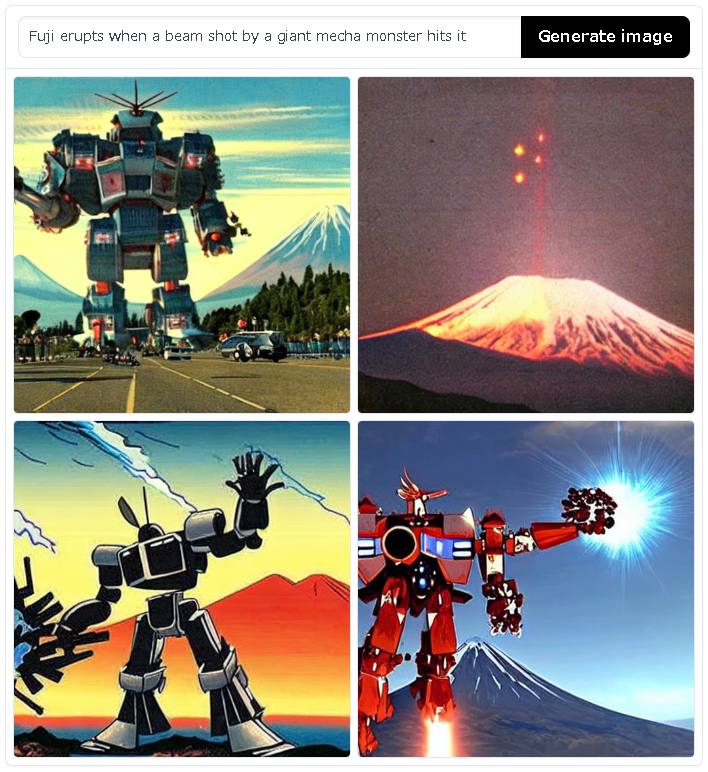708x772 pixels.
Task: Tap the prompt text field
Action: [x=270, y=37]
